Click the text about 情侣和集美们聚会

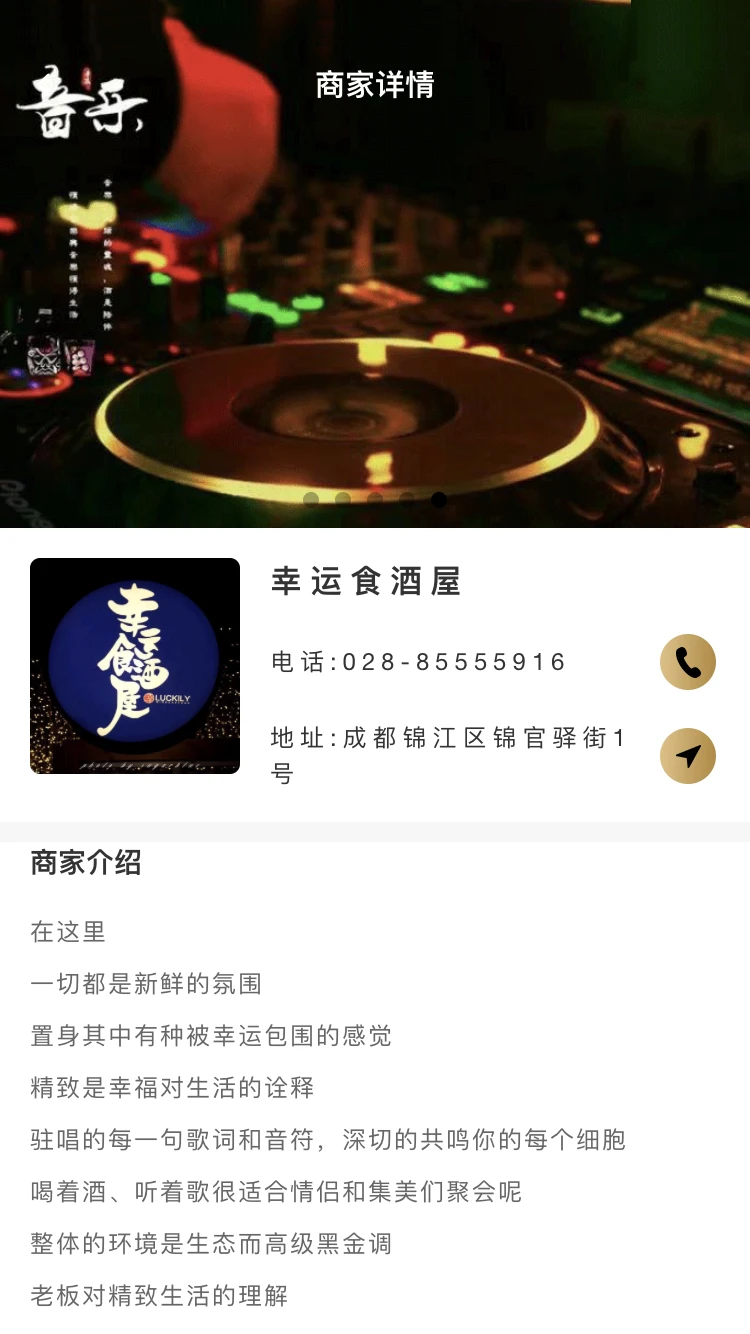point(275,1193)
